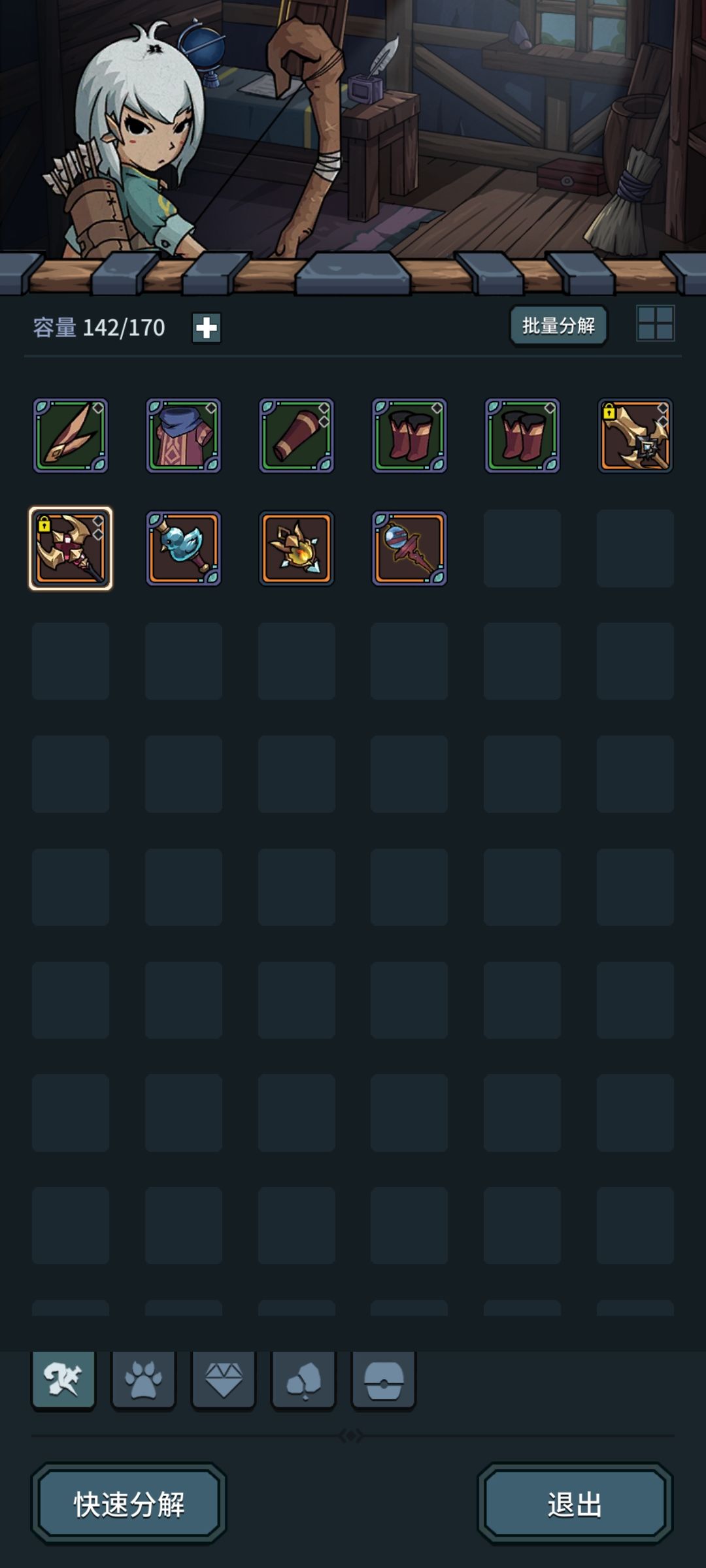Viewport: 706px width, 1568px height.
Task: Select the locked axe weapon item
Action: click(71, 549)
